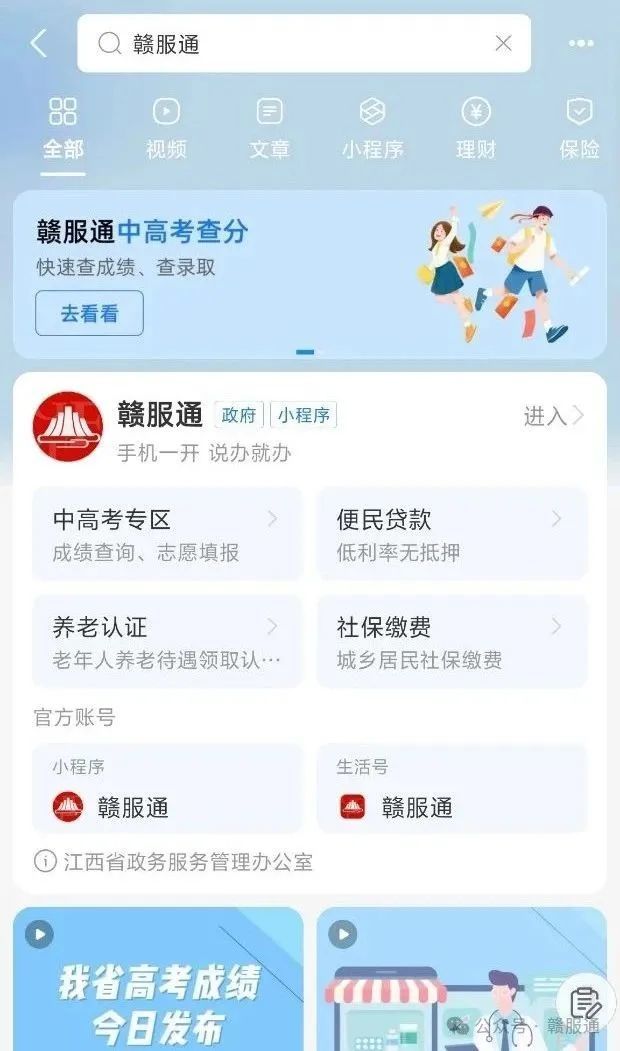620x1051 pixels.
Task: Select the 全部 tab
Action: 63,129
